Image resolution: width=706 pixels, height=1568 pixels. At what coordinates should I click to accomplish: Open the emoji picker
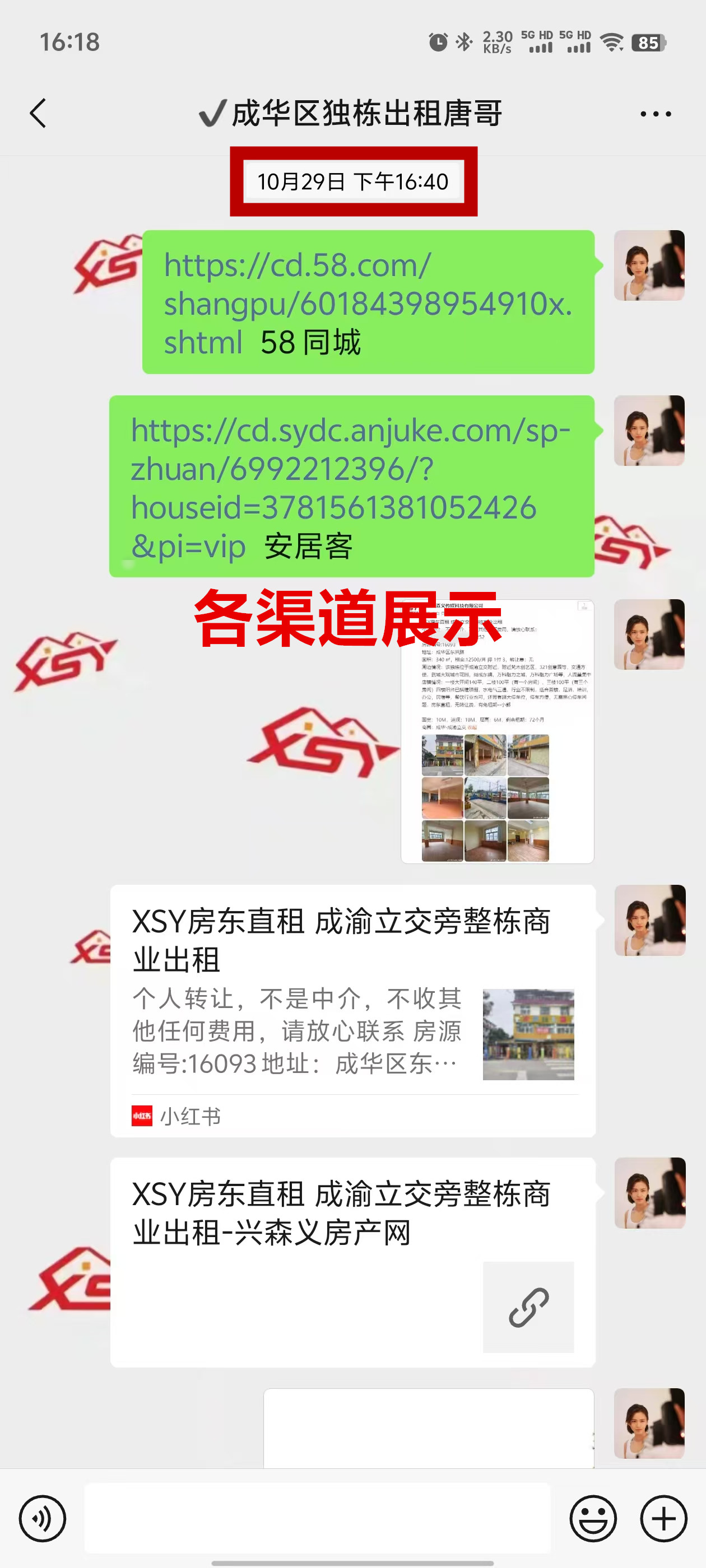tap(593, 1519)
